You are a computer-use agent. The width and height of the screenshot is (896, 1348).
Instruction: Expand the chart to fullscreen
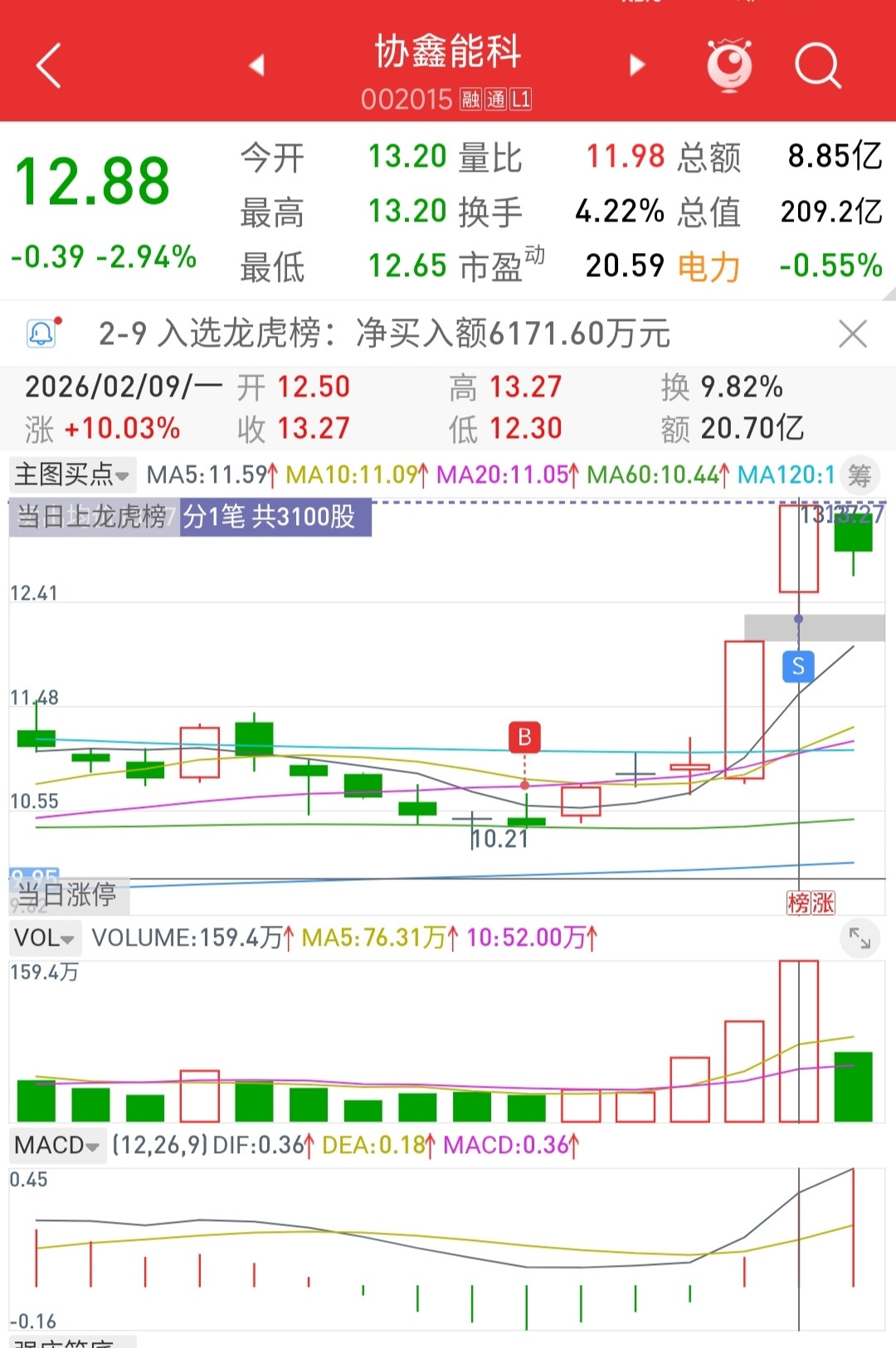pyautogui.click(x=859, y=938)
